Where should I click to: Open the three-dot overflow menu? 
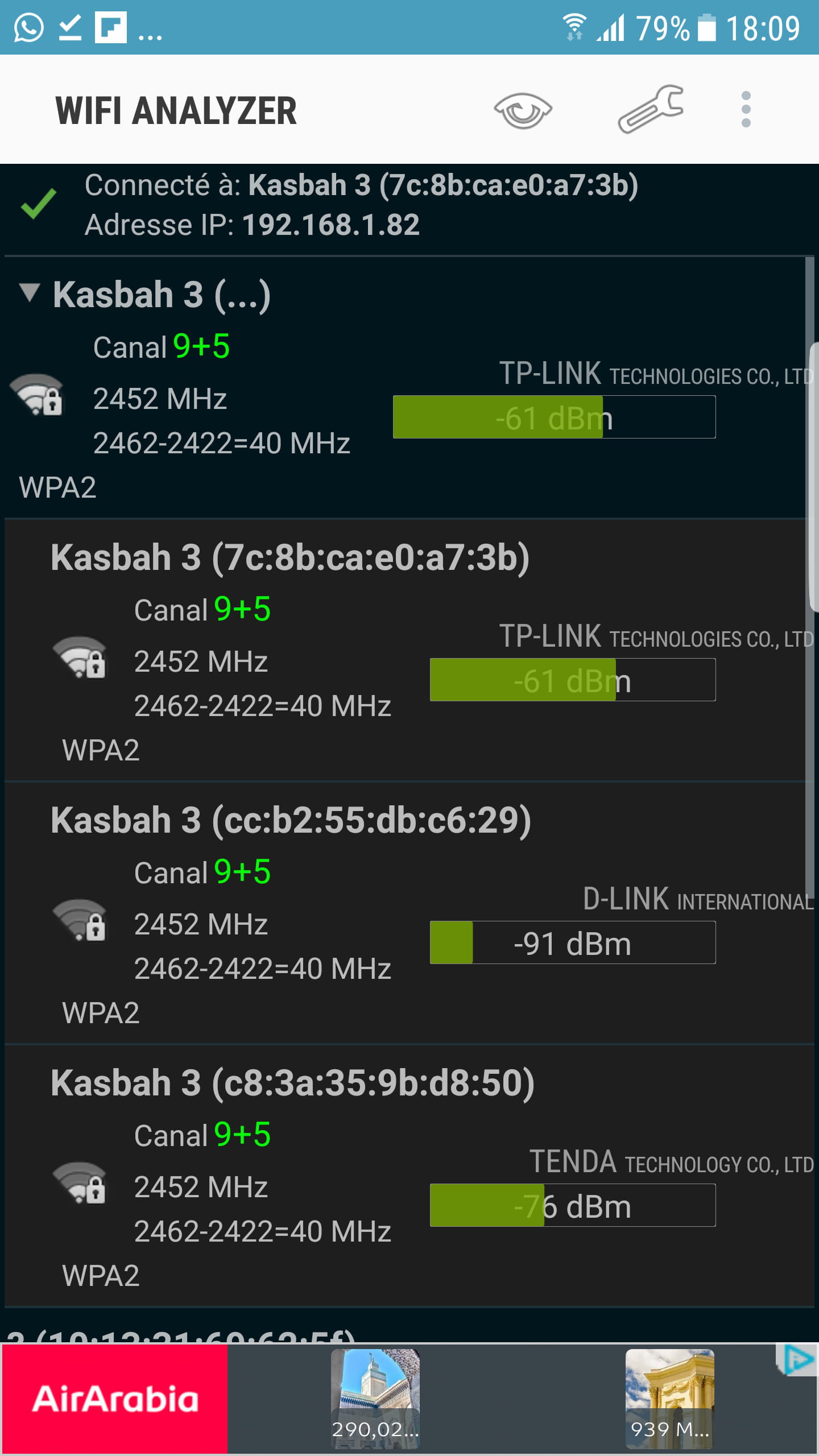click(x=746, y=109)
